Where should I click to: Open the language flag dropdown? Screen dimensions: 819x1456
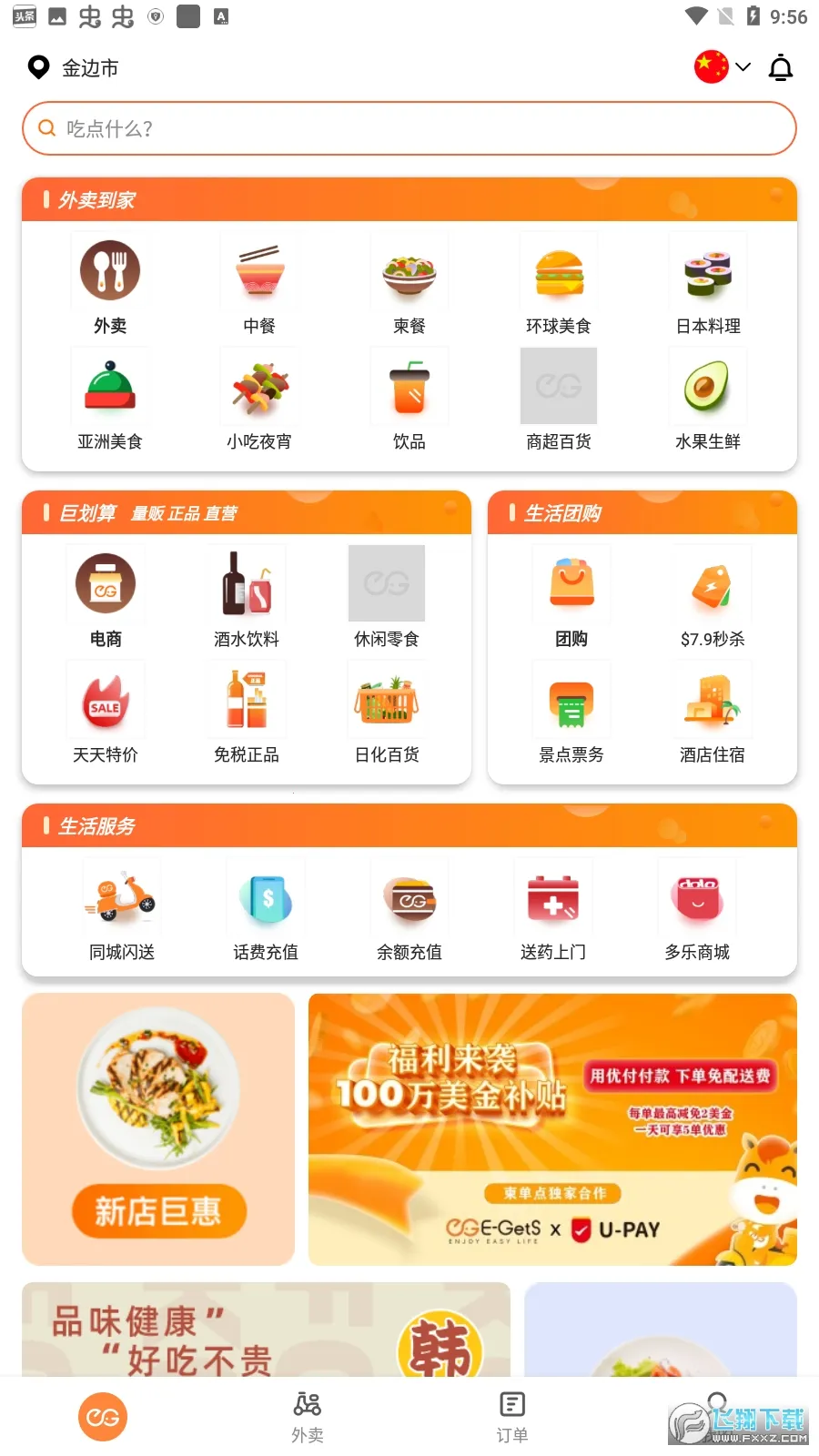(723, 67)
